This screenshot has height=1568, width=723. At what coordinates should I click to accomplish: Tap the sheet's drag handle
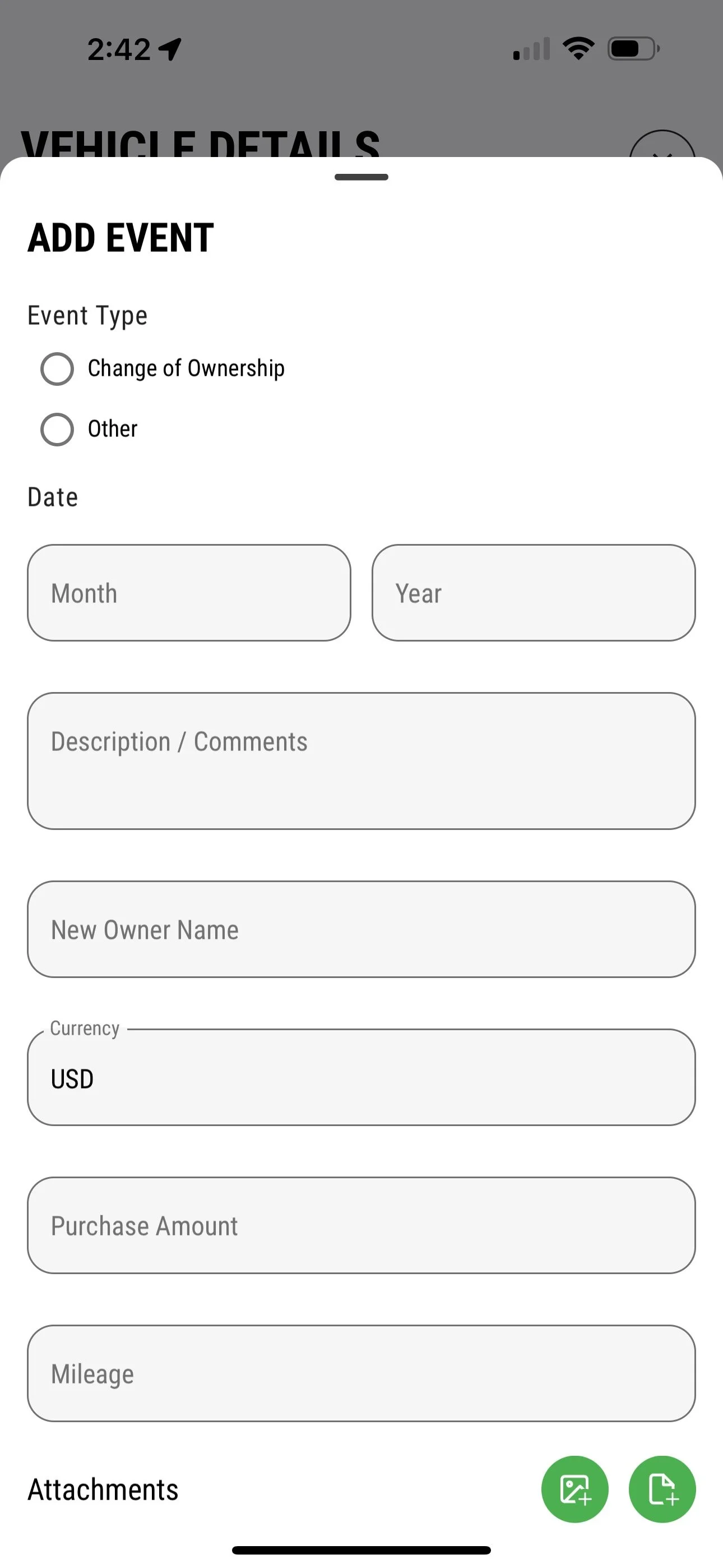tap(361, 177)
